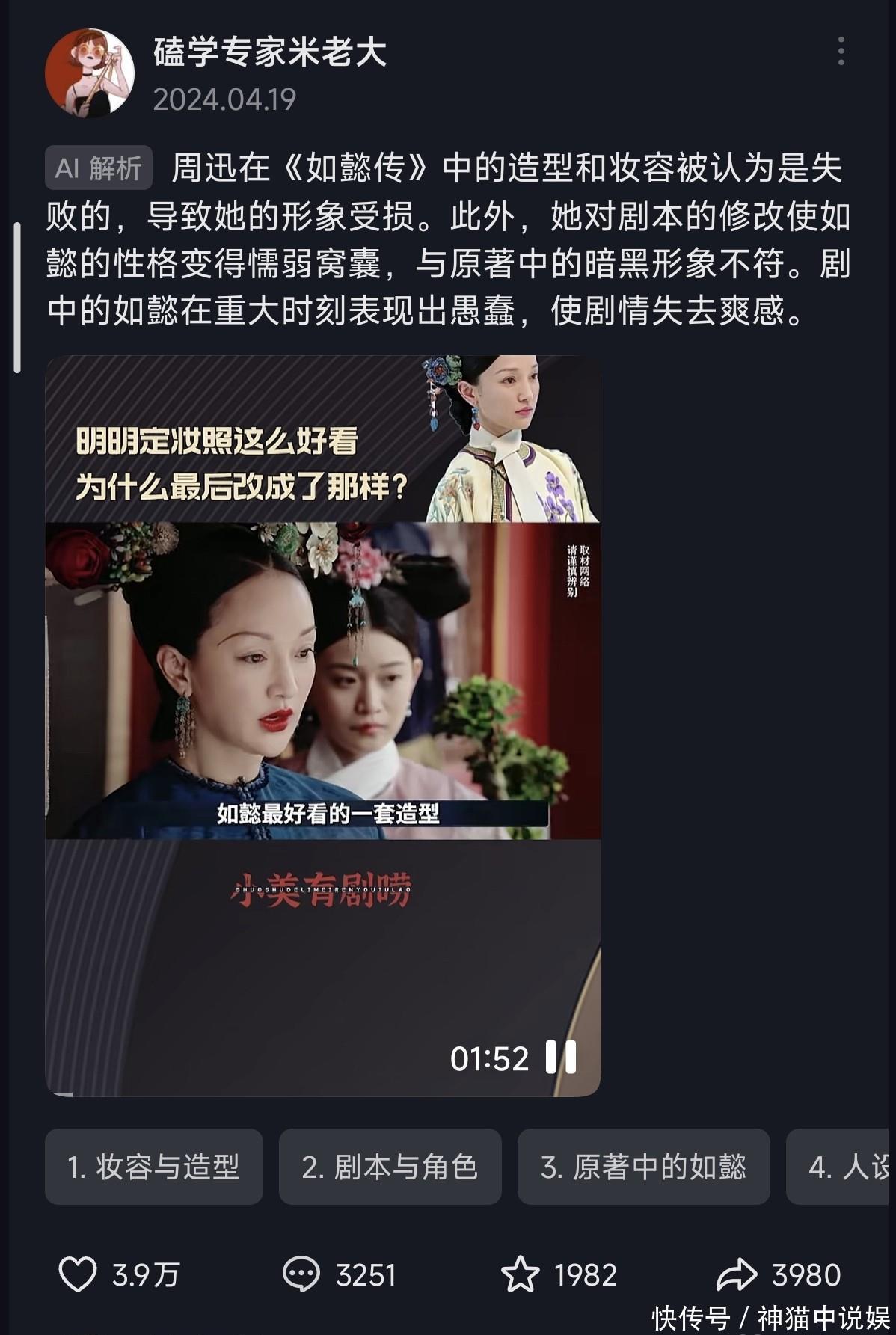Like this post with the heart icon
This screenshot has width=896, height=1335.
pos(78,1274)
